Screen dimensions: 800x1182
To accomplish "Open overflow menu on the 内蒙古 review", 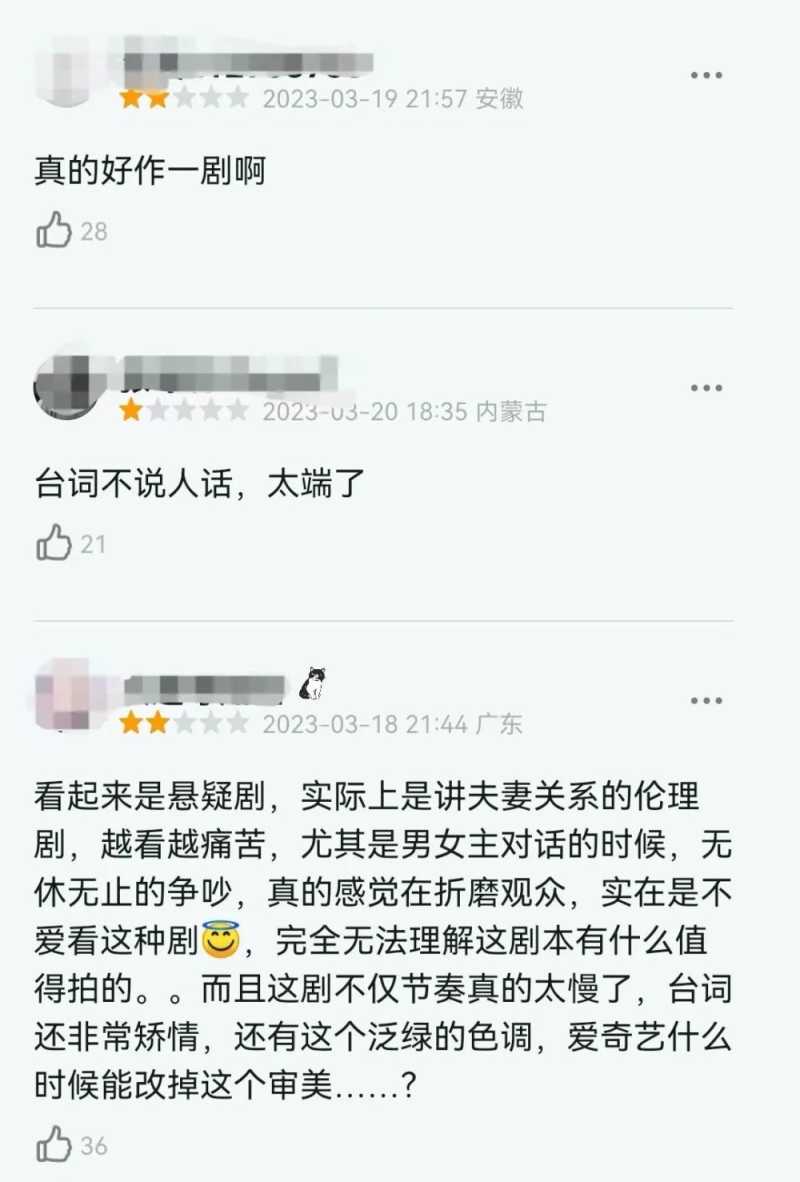I will 706,388.
